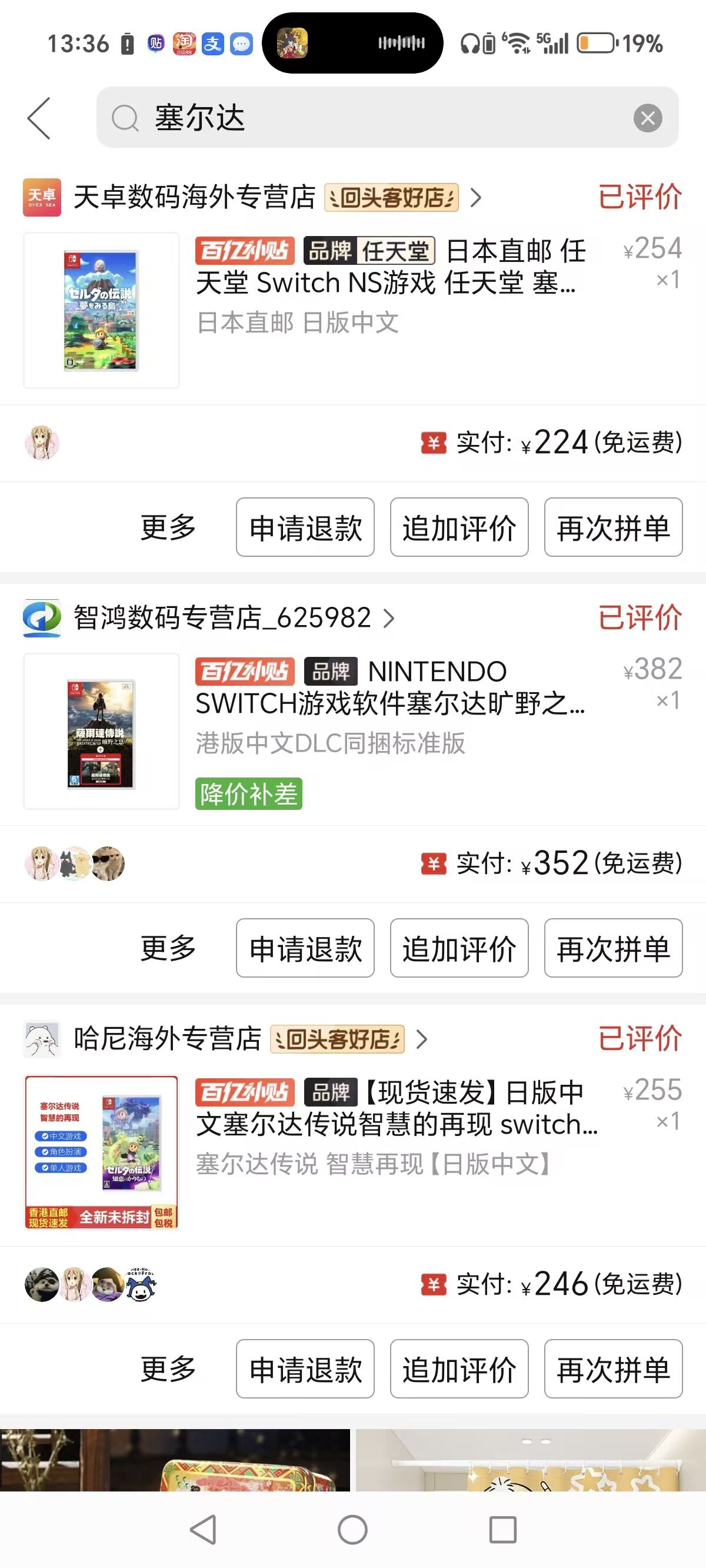Image resolution: width=706 pixels, height=1568 pixels.
Task: Go to the system home screen
Action: [x=352, y=1530]
